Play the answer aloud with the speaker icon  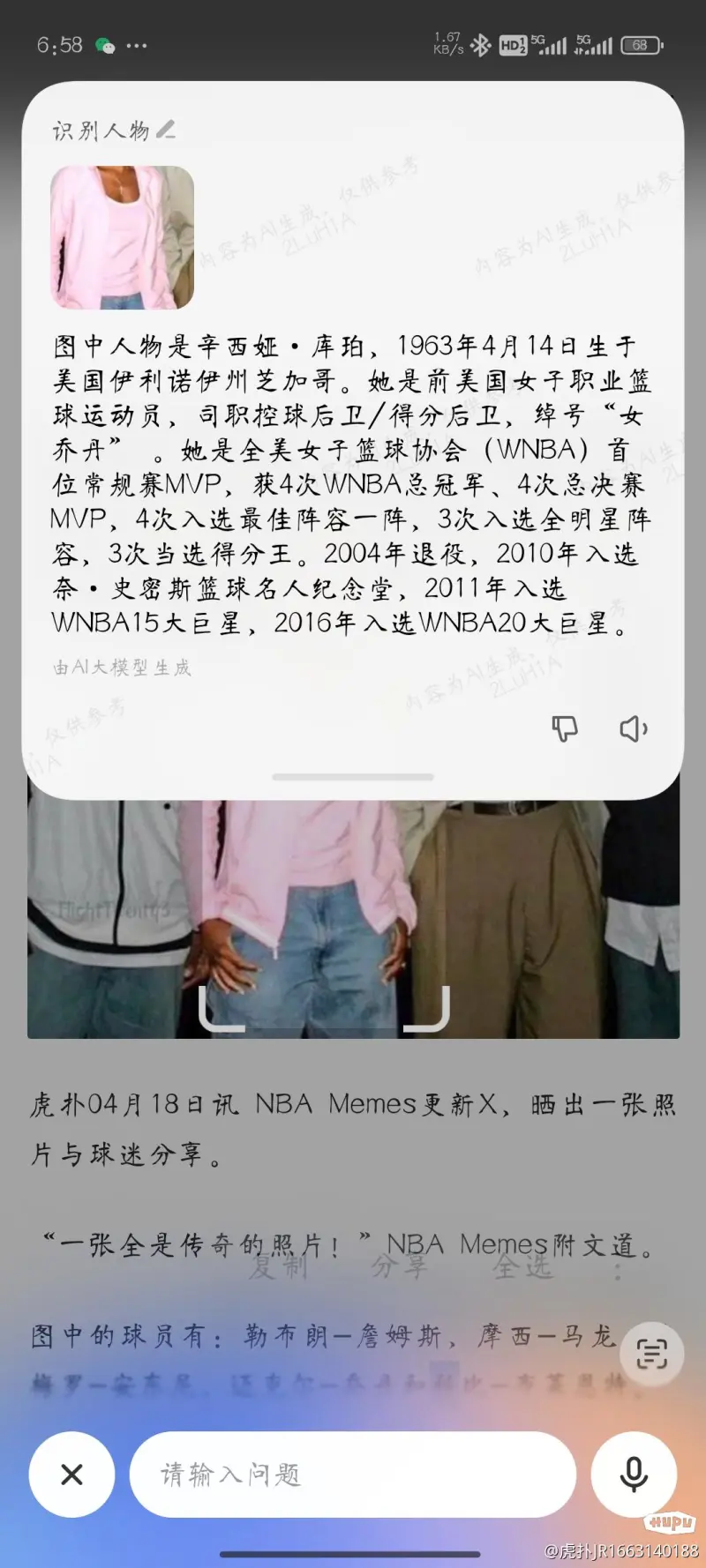(x=633, y=728)
